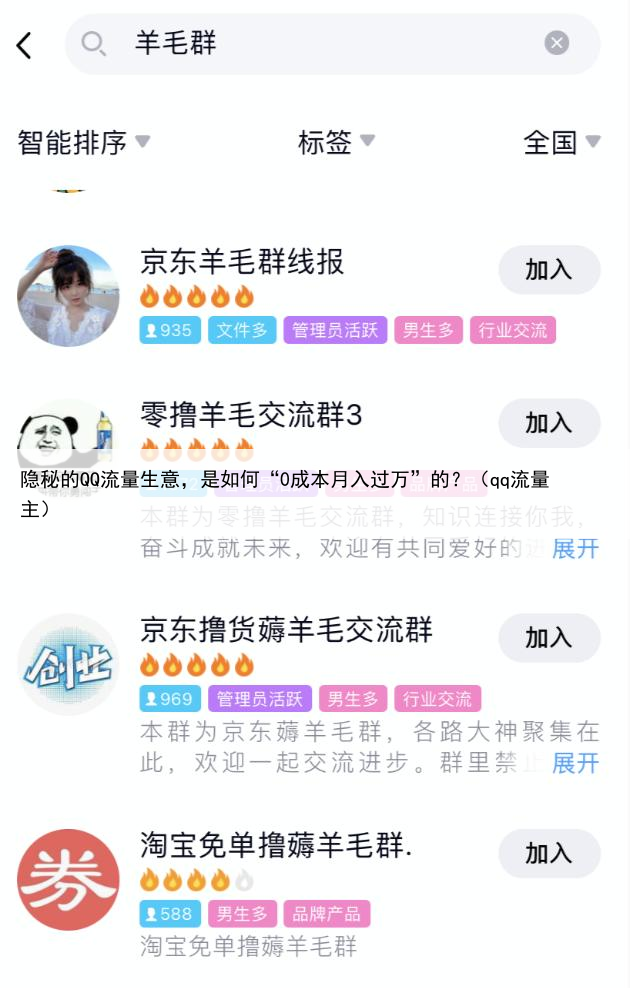View the 淘宝免单撸薅羊毛群 group page
Viewport: 630px width, 988px height.
[276, 846]
